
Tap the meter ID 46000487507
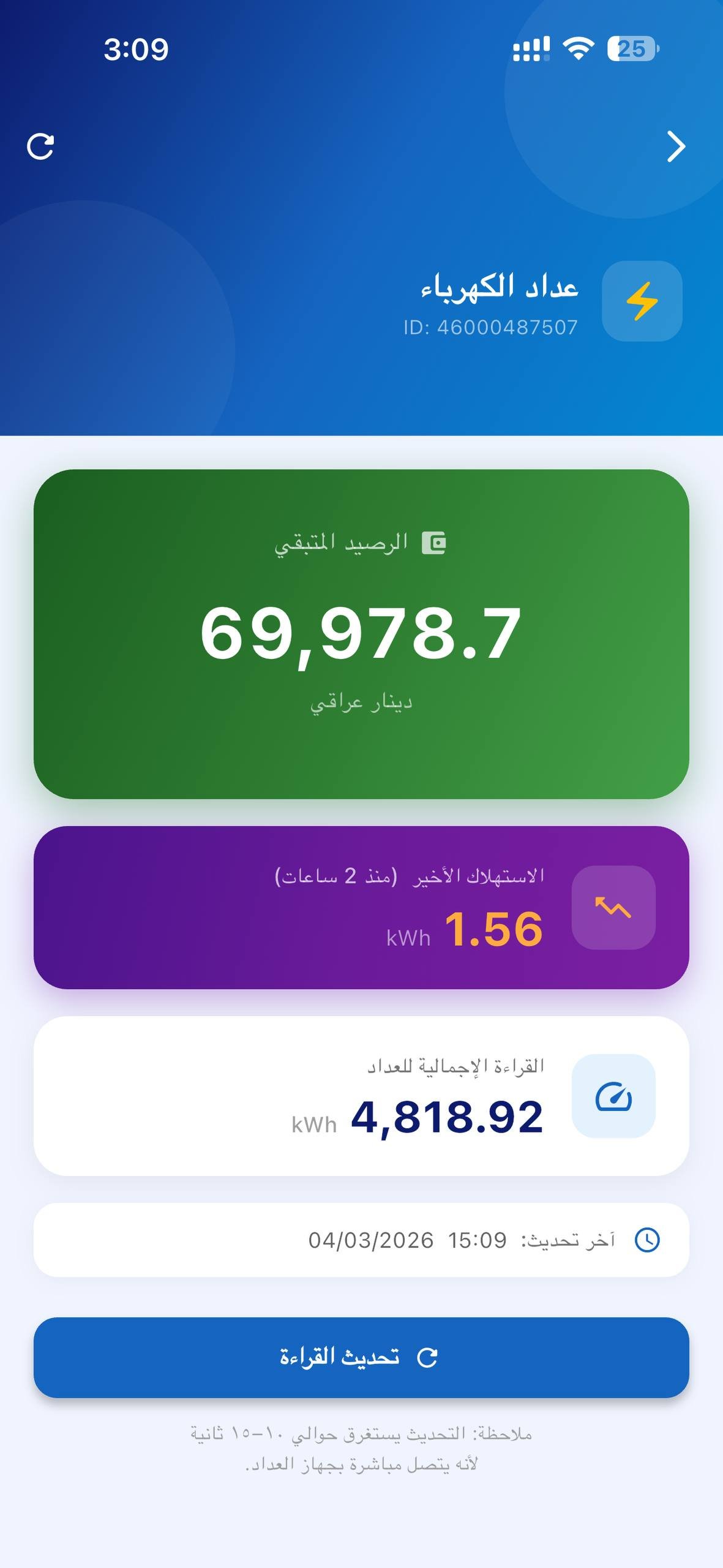click(493, 328)
